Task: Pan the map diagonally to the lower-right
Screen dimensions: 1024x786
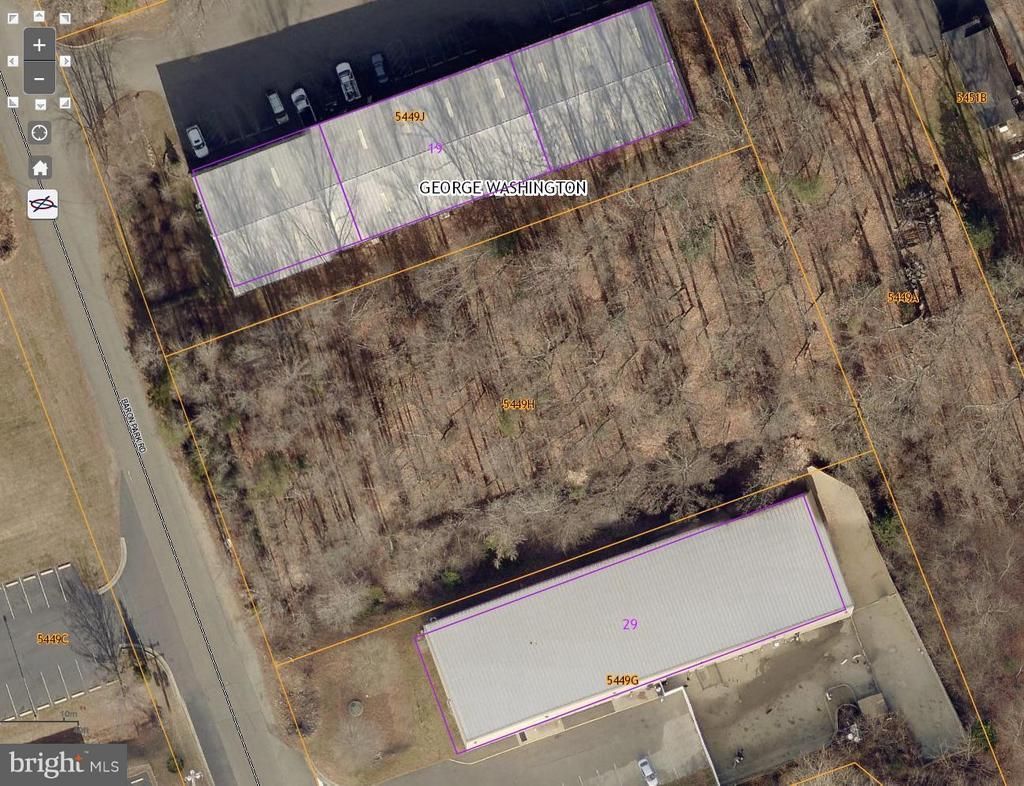Action: click(66, 104)
